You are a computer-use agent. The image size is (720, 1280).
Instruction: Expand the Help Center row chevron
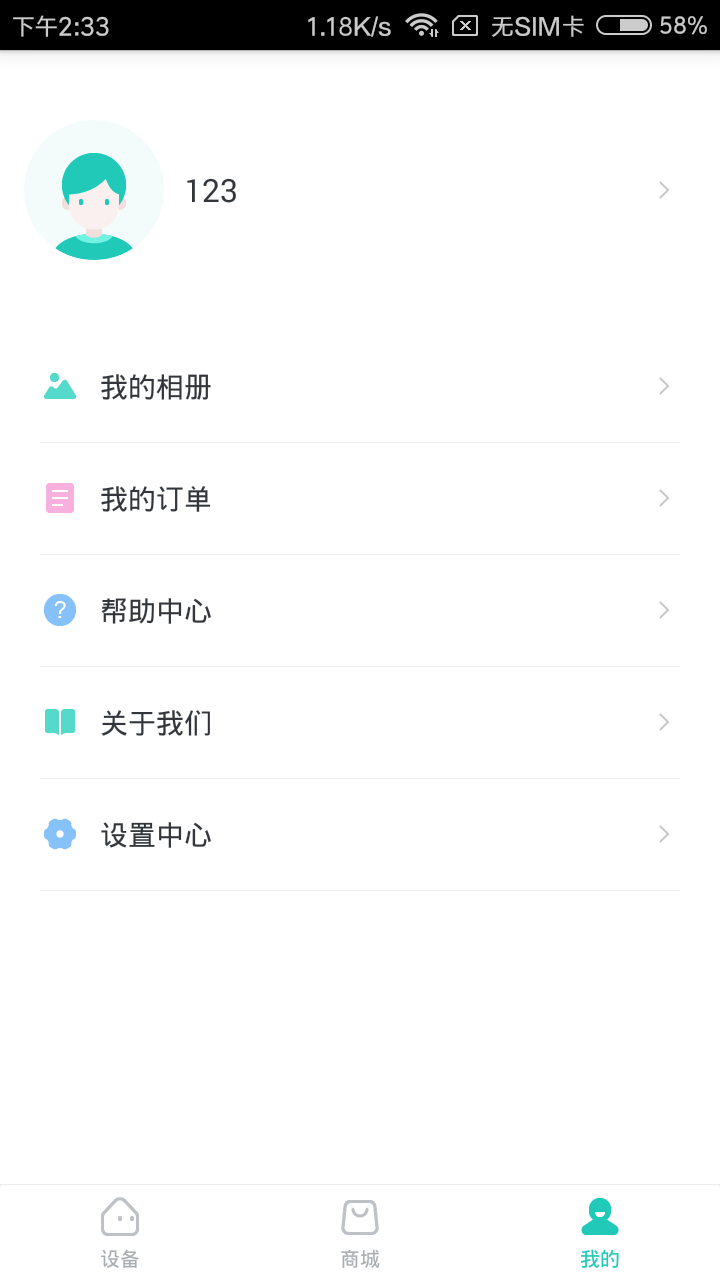(x=663, y=610)
